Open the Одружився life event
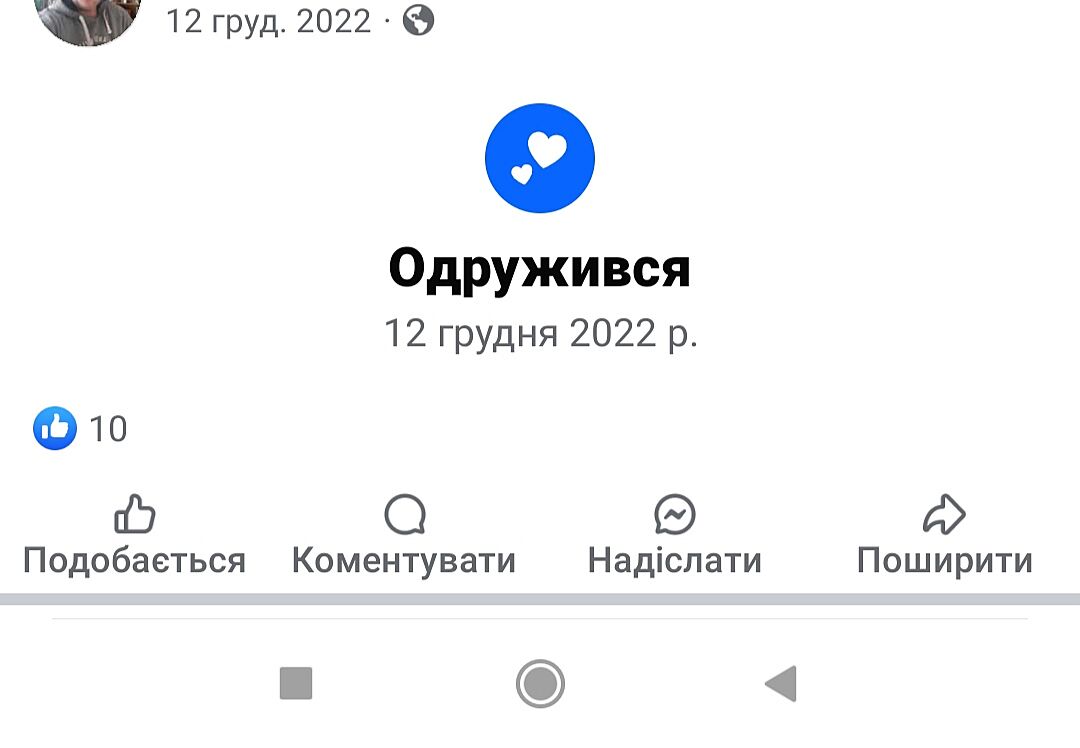1080x748 pixels. 539,268
